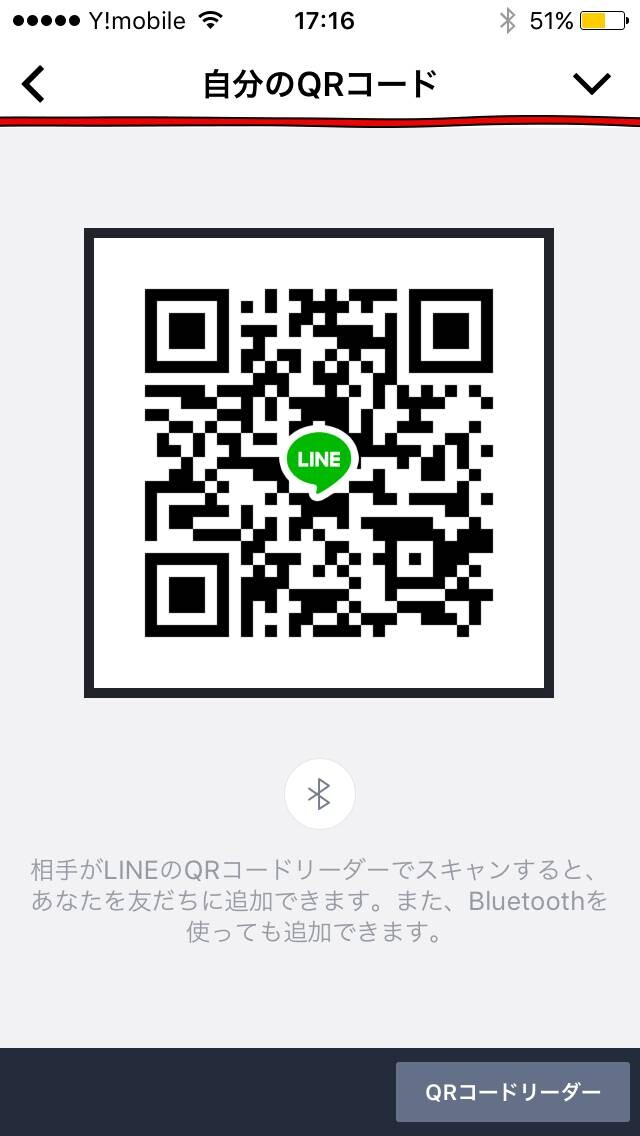Image resolution: width=640 pixels, height=1136 pixels.
Task: Open the dropdown chevron in the header
Action: click(592, 85)
